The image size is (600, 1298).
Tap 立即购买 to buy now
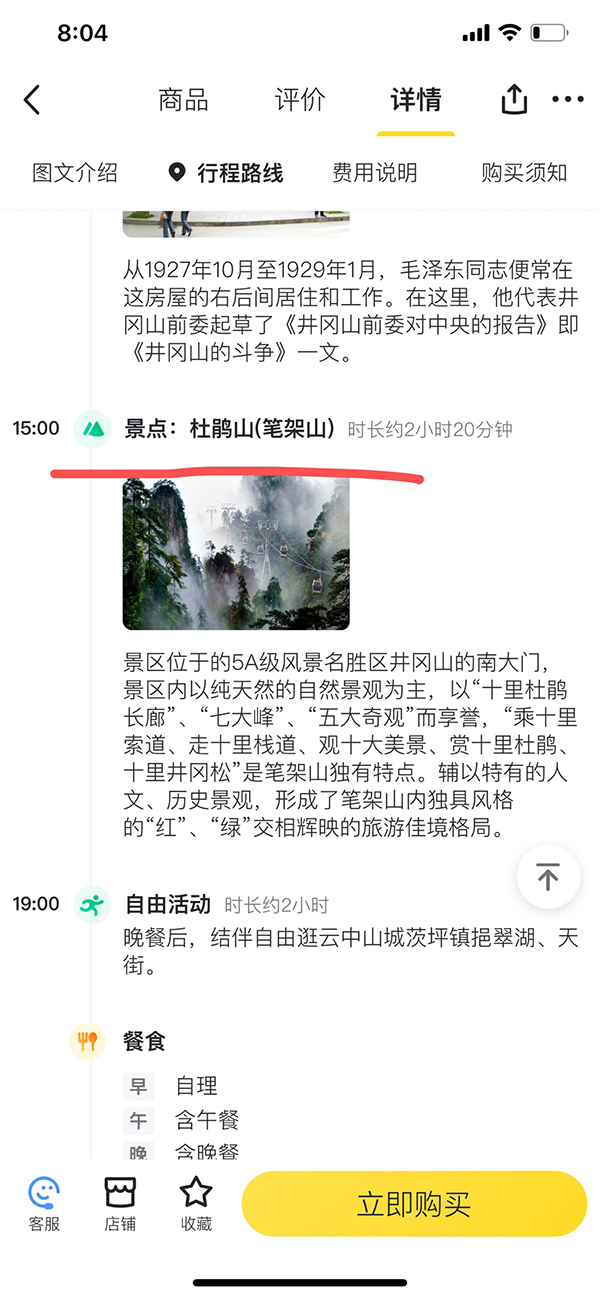414,1204
